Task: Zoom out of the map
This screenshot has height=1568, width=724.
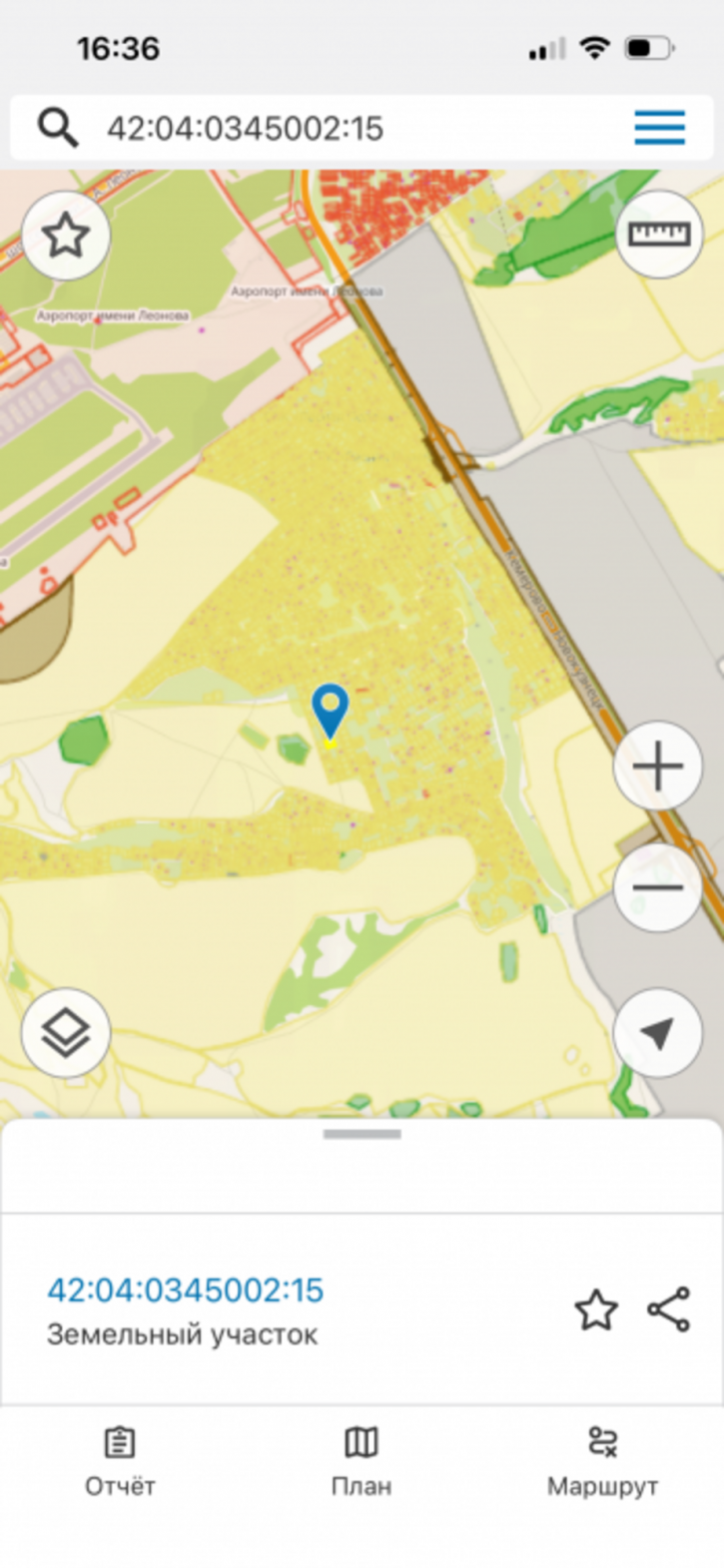Action: (658, 887)
